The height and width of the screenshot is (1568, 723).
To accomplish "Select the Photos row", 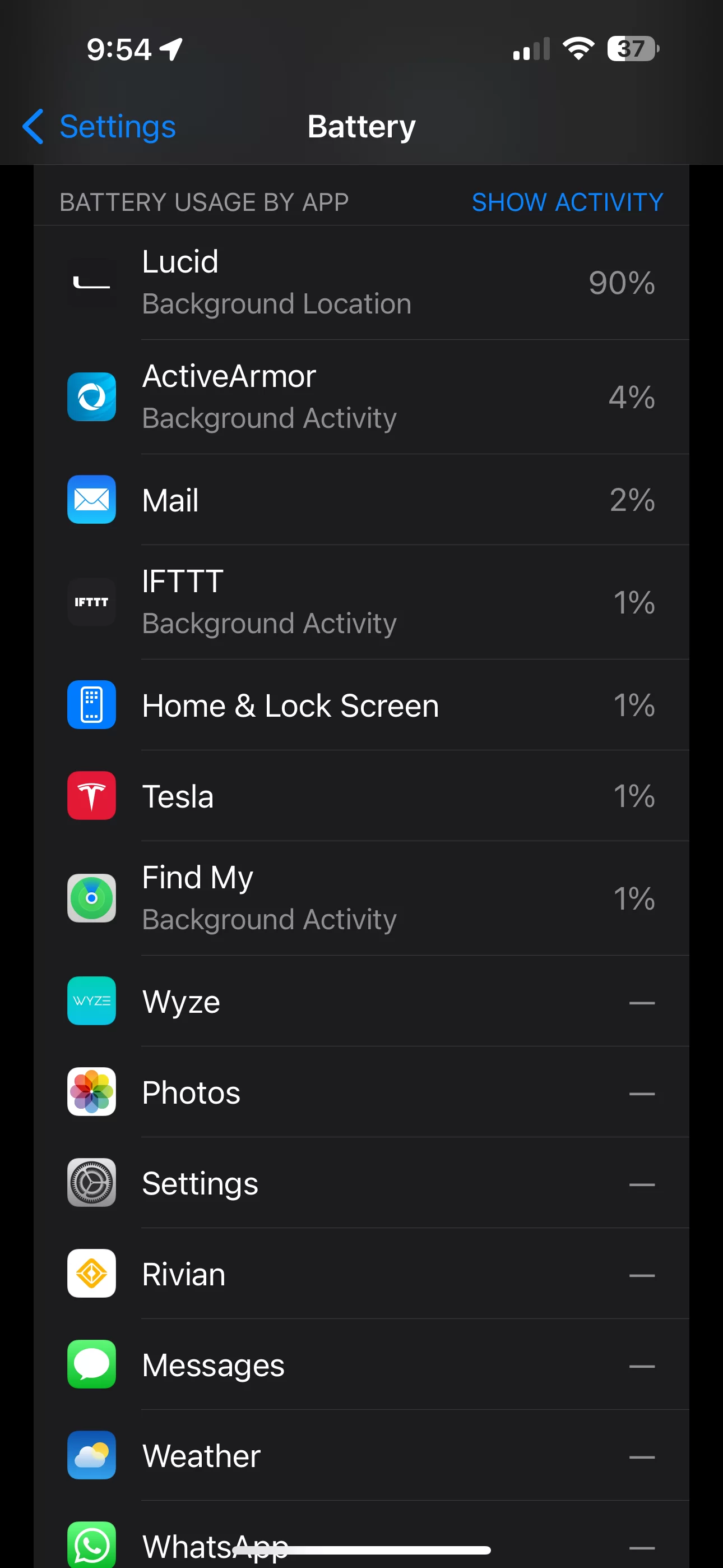I will coord(361,1091).
